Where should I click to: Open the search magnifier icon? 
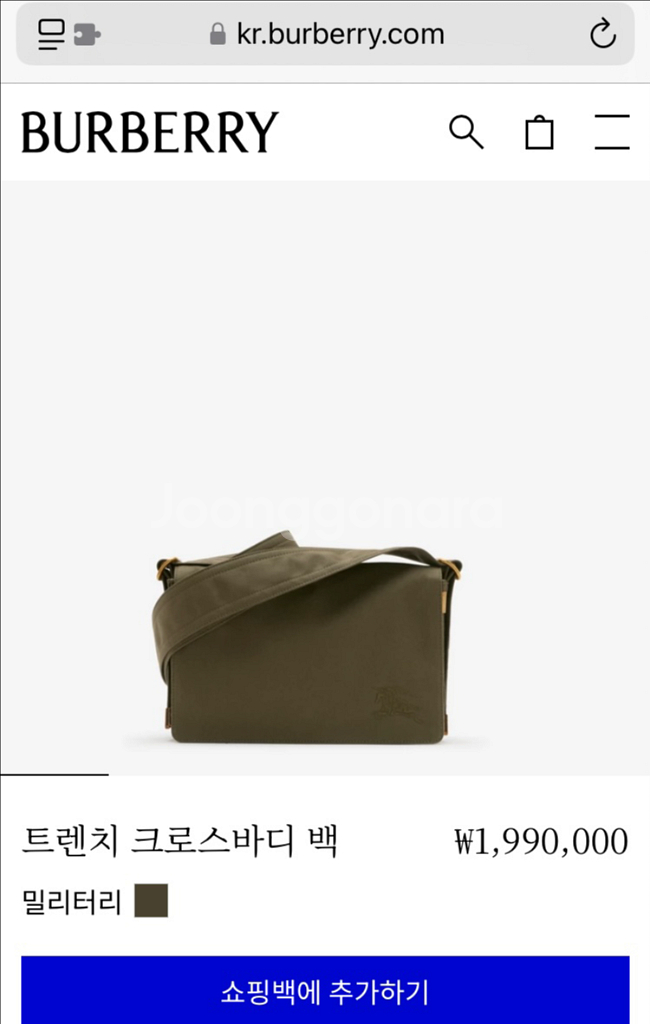(466, 132)
